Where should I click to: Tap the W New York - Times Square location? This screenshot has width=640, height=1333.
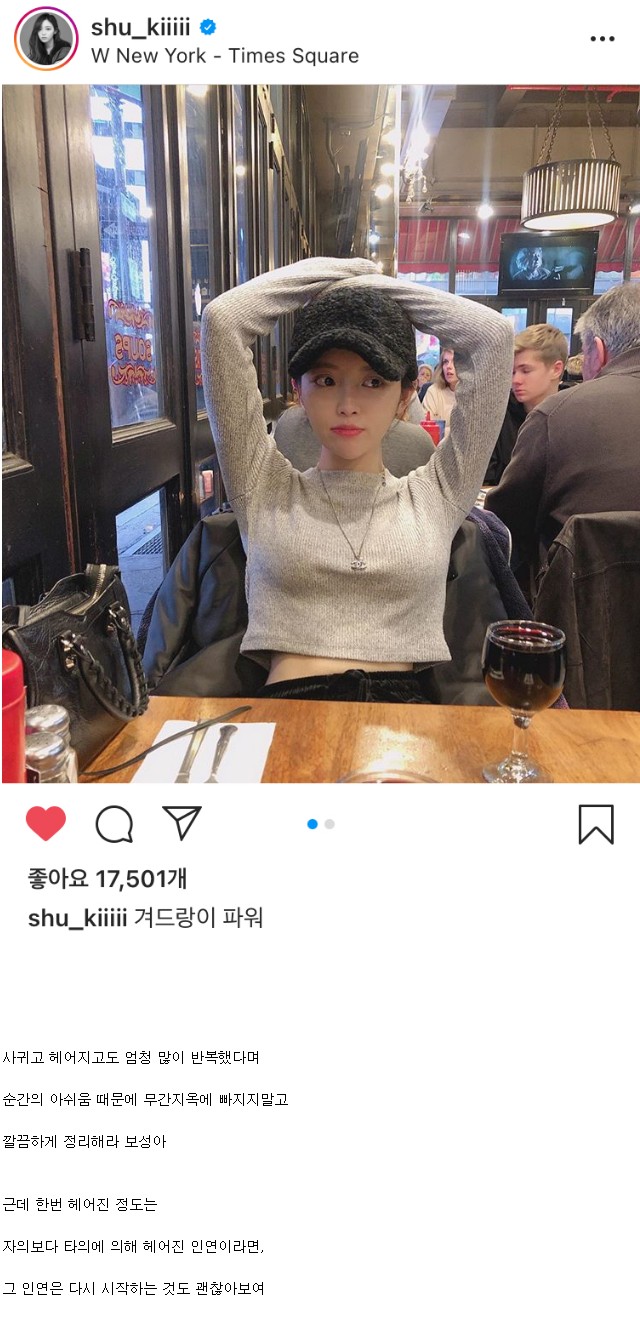(224, 56)
